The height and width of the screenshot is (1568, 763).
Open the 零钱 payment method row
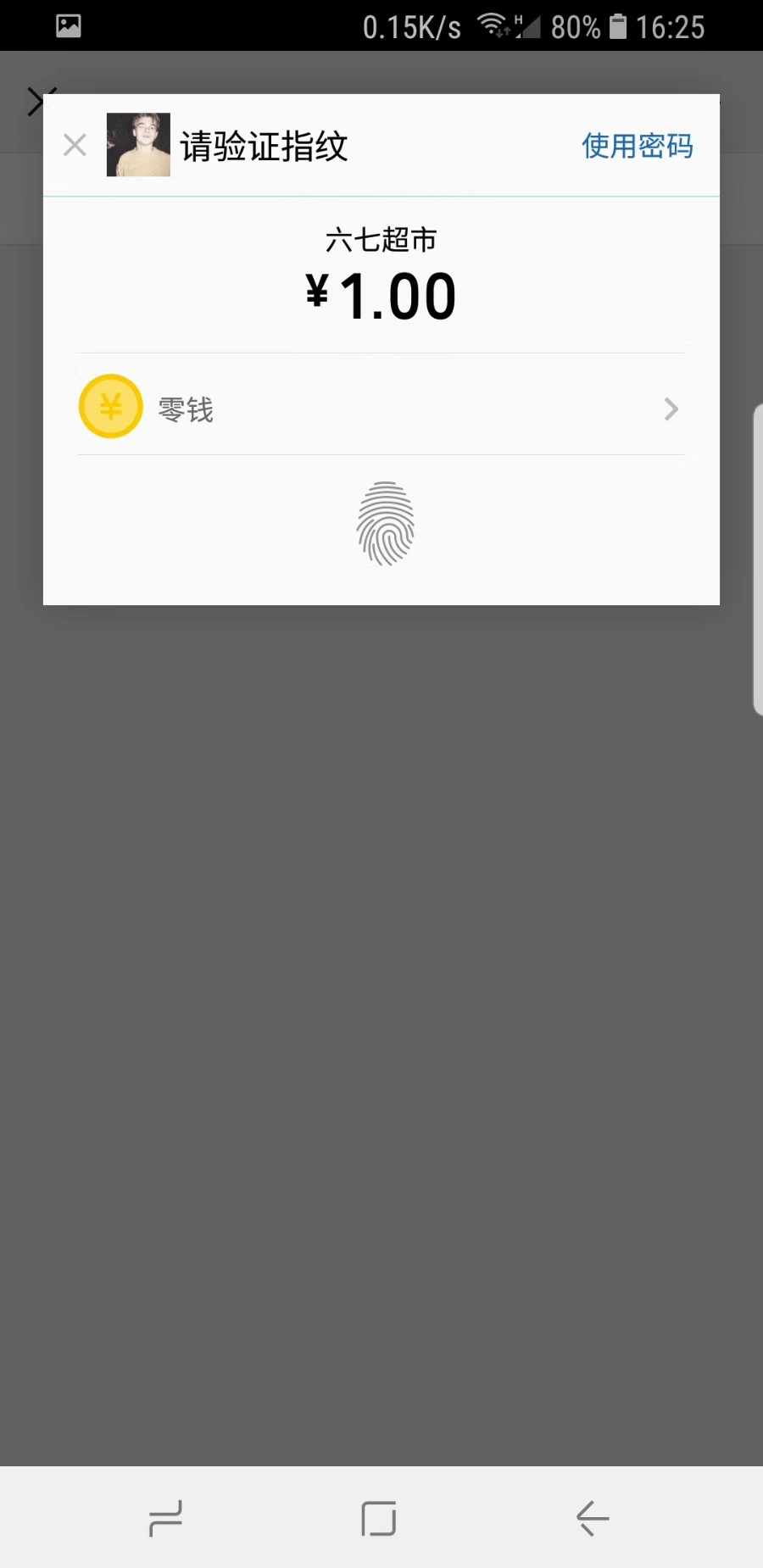tap(381, 409)
